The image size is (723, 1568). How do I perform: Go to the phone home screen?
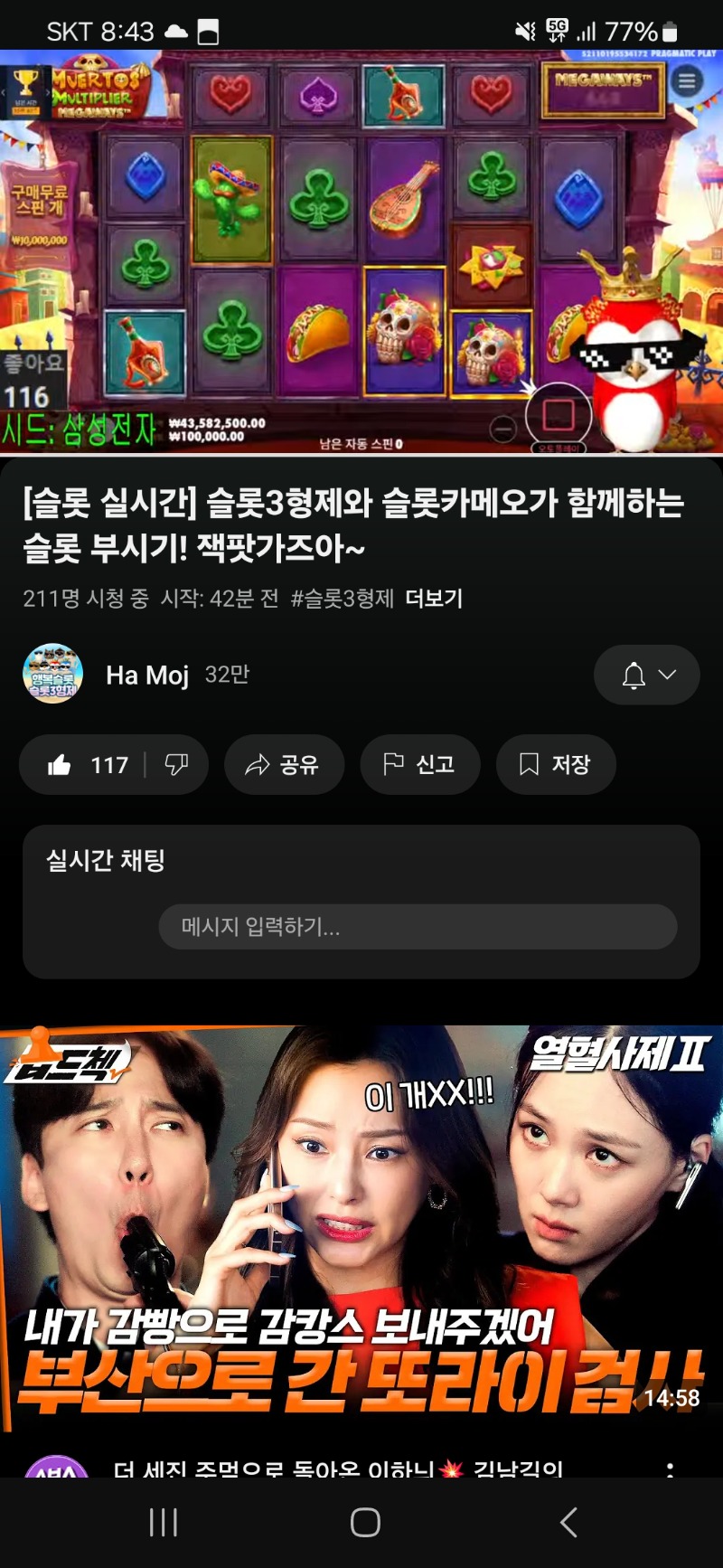point(365,1523)
